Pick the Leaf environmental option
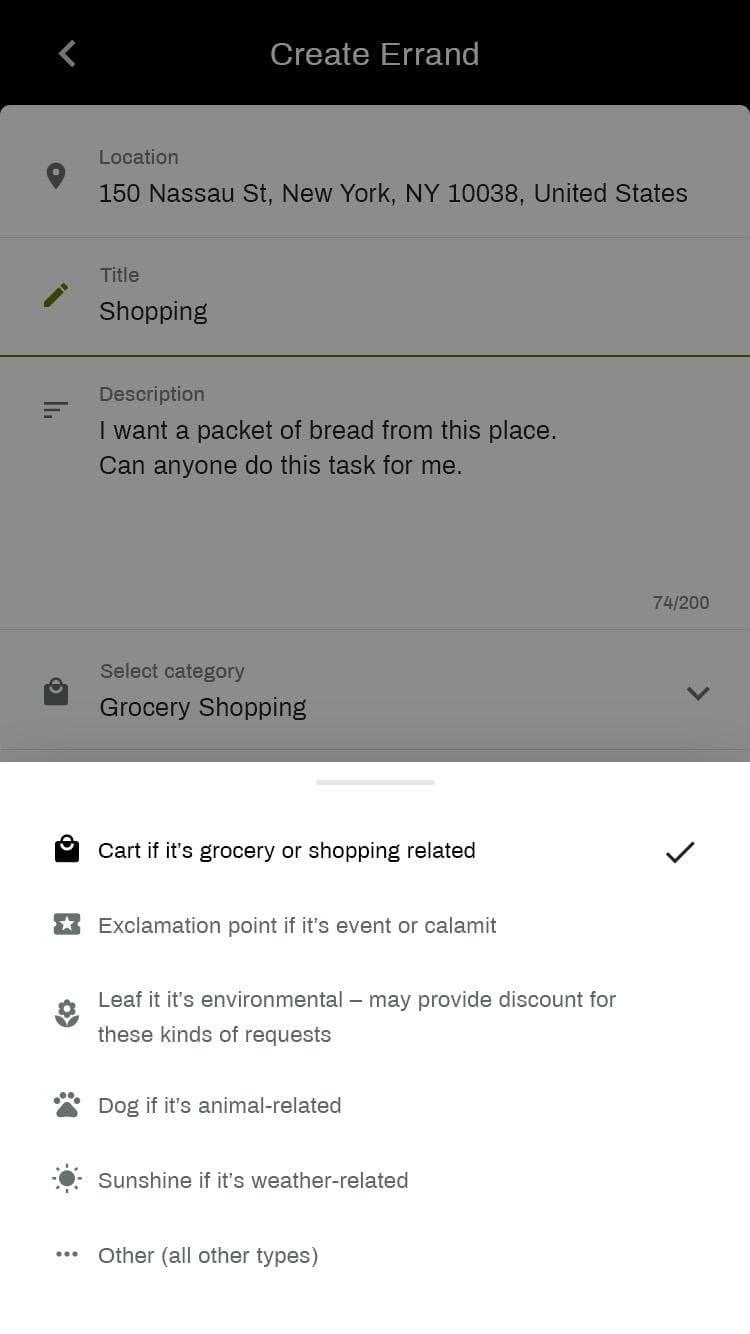The width and height of the screenshot is (750, 1334). click(x=356, y=1016)
